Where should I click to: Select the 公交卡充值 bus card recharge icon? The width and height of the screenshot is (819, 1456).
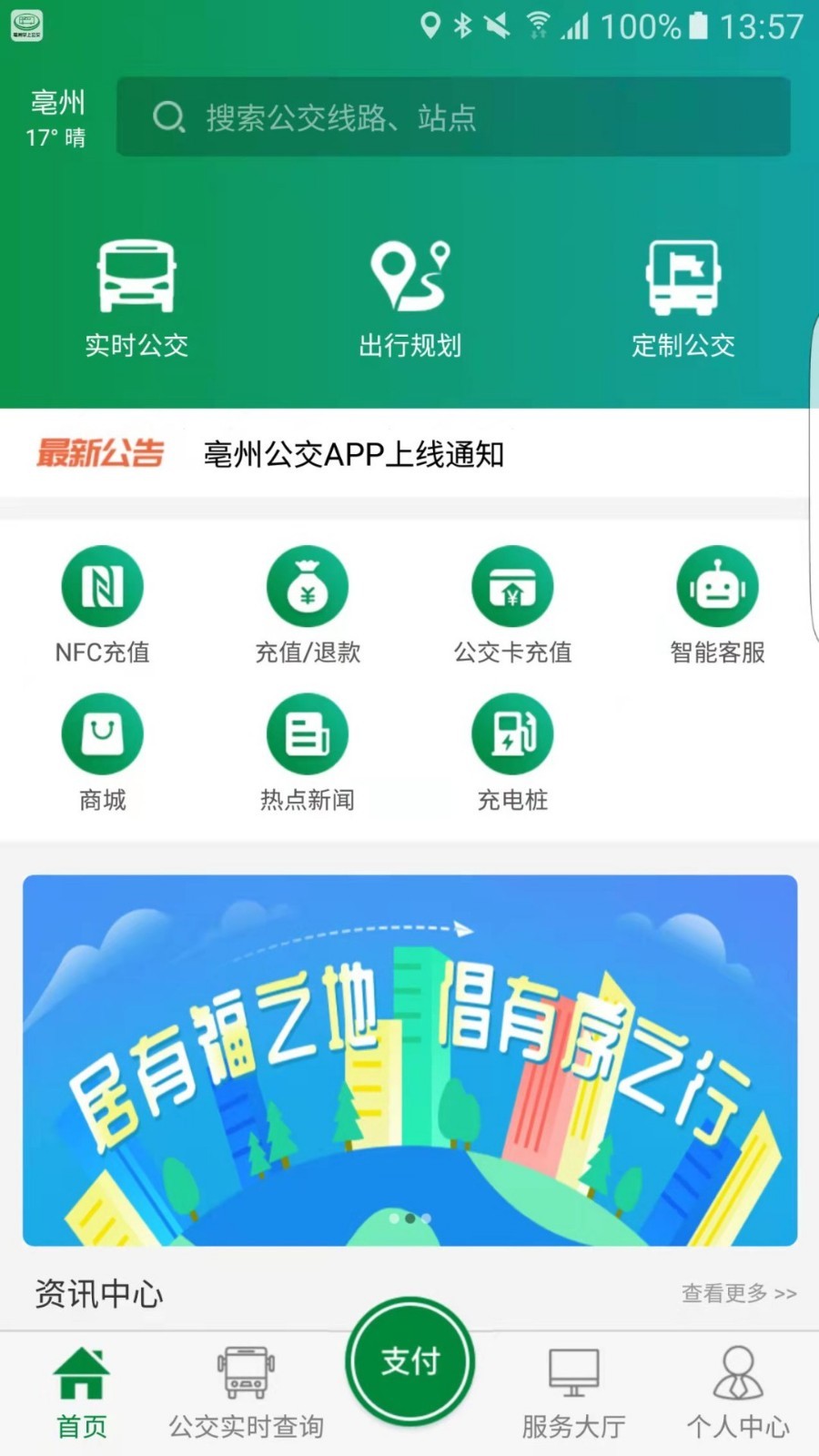[512, 601]
